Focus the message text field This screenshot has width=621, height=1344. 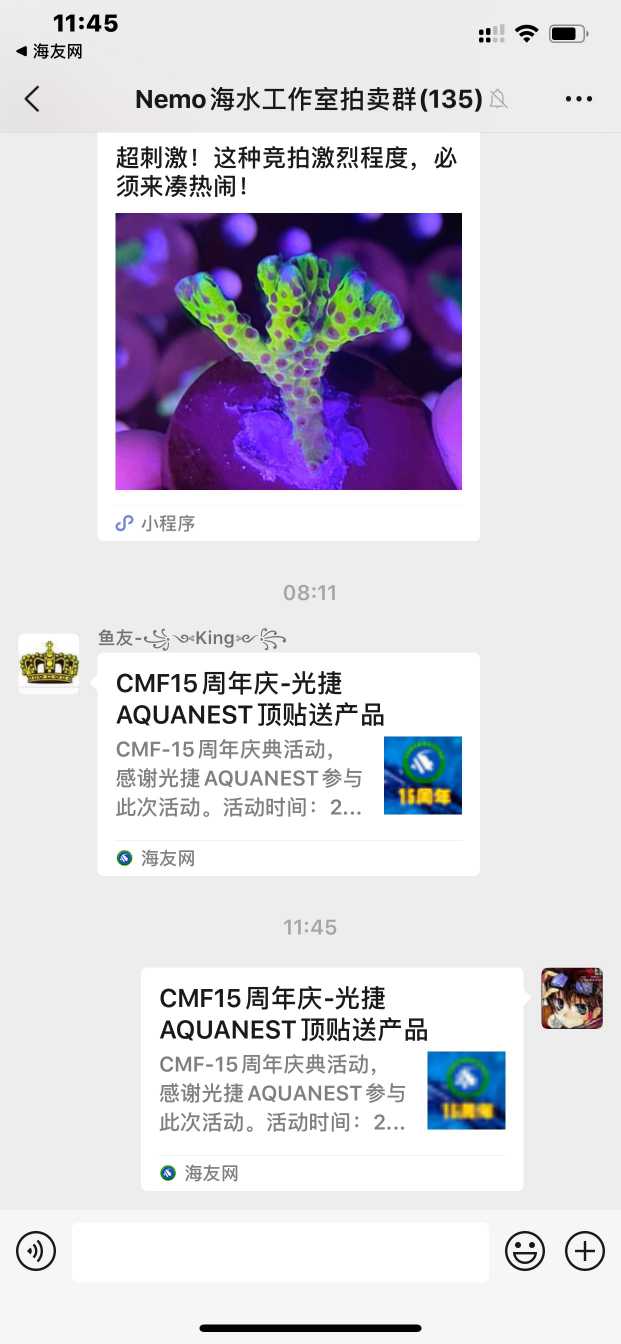coord(280,1251)
